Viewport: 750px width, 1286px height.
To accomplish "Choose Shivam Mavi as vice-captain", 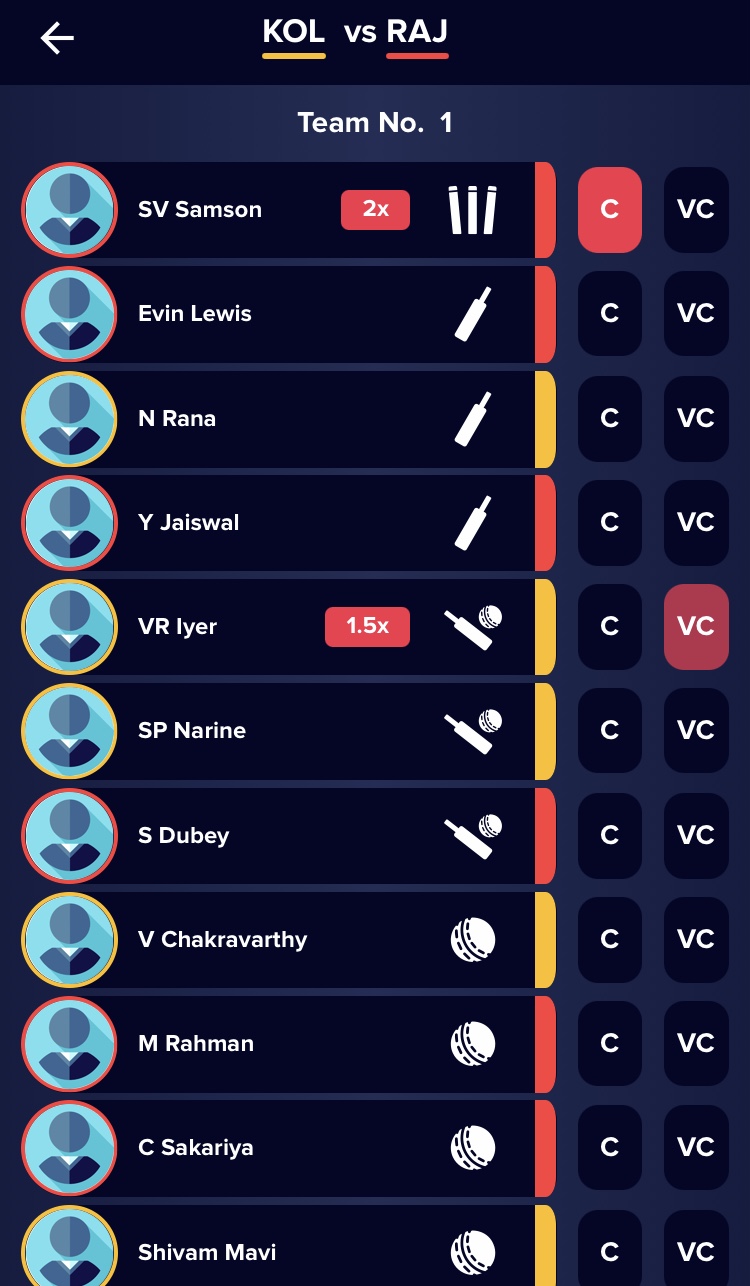I will (696, 1250).
